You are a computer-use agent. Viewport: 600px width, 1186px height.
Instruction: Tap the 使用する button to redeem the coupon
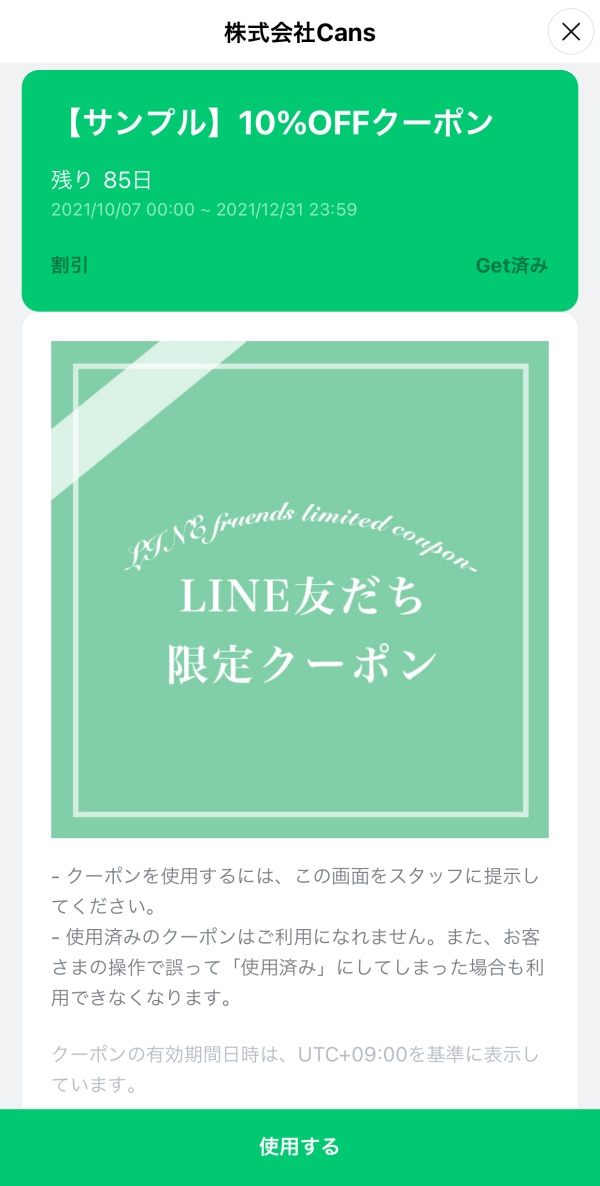tap(300, 1146)
